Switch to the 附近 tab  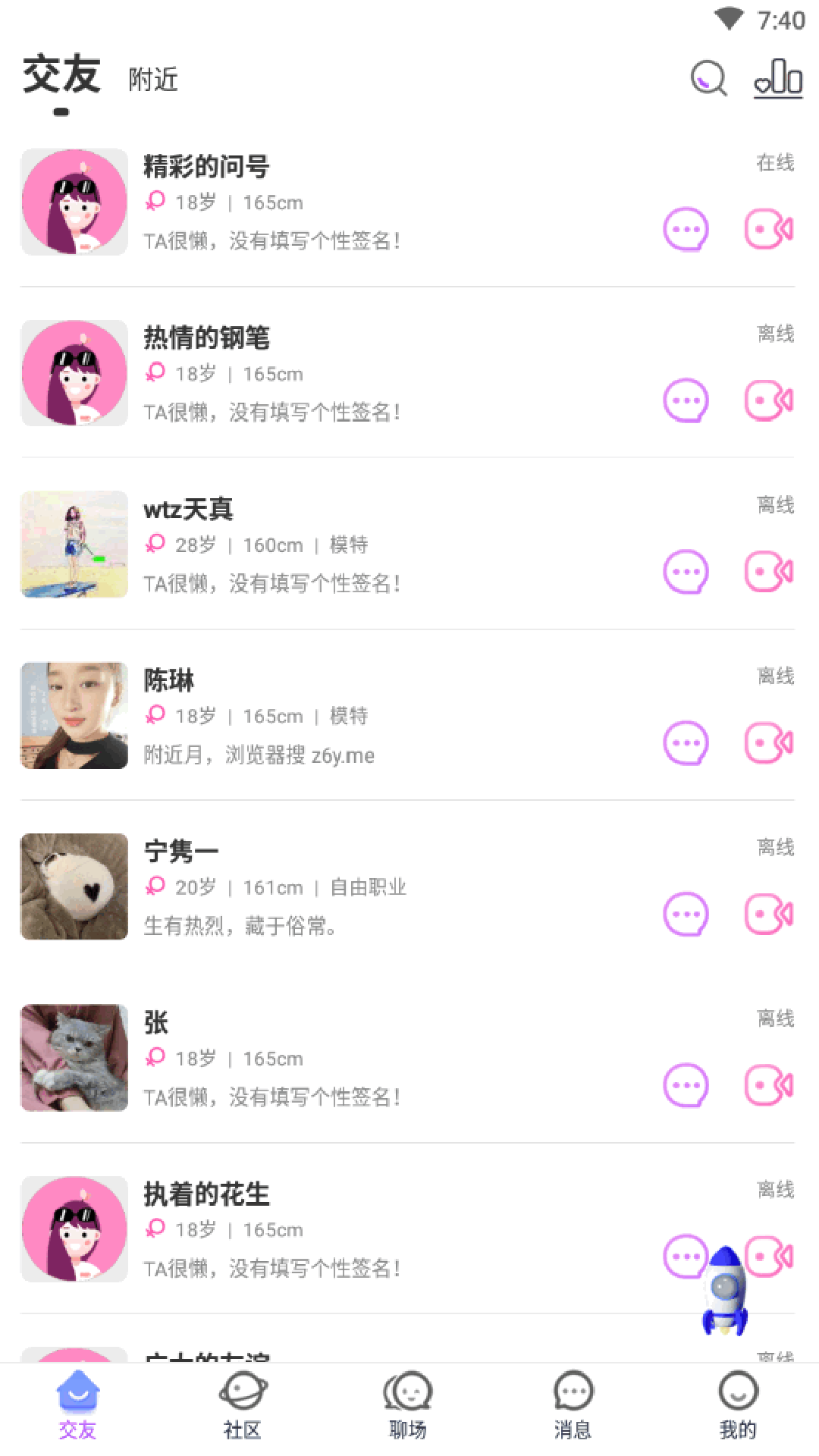point(153,80)
